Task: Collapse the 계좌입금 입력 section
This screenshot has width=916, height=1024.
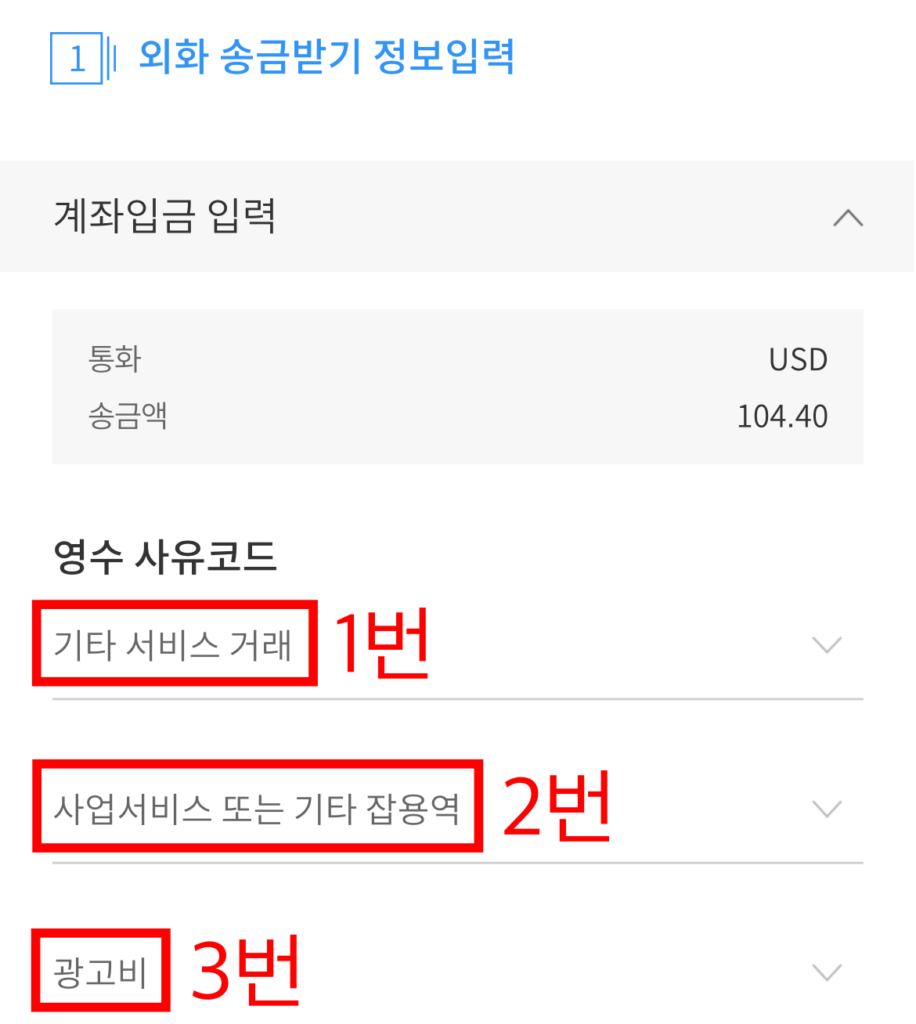Action: (847, 217)
